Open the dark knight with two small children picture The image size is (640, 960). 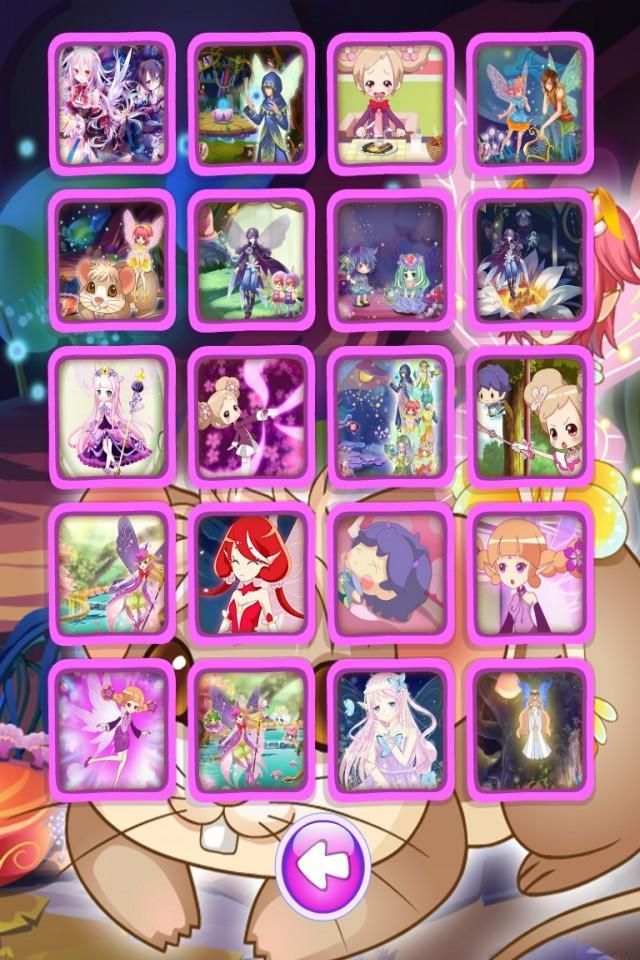[x=251, y=260]
